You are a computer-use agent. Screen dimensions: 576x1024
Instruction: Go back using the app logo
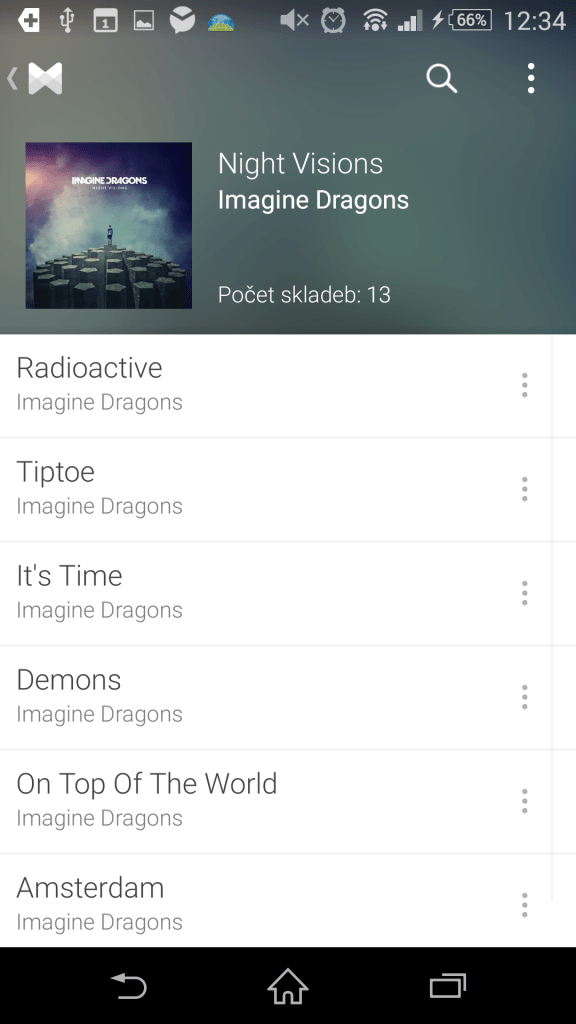pos(36,78)
